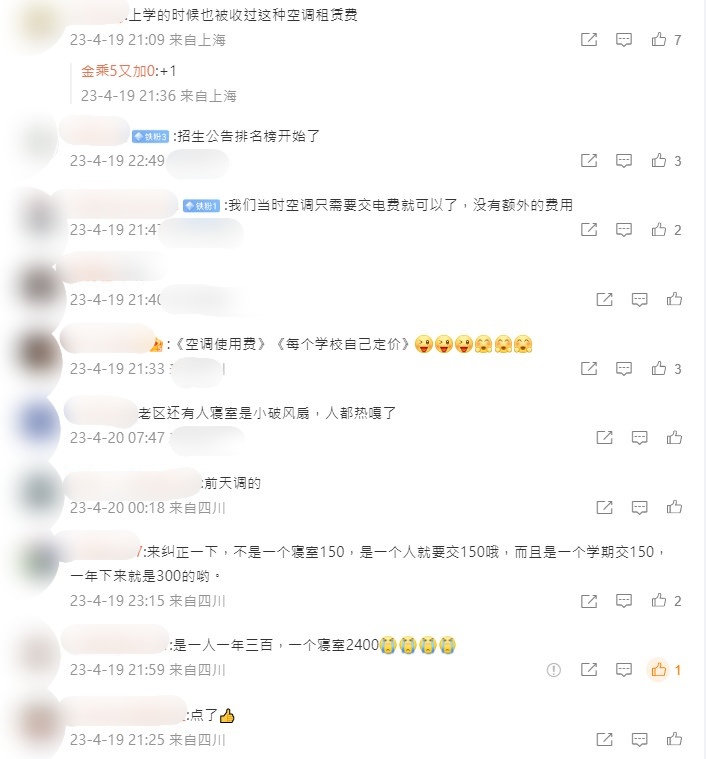Reply to the comment 《空调使用费》《每个学校自己定价》
This screenshot has width=706, height=759.
click(623, 369)
